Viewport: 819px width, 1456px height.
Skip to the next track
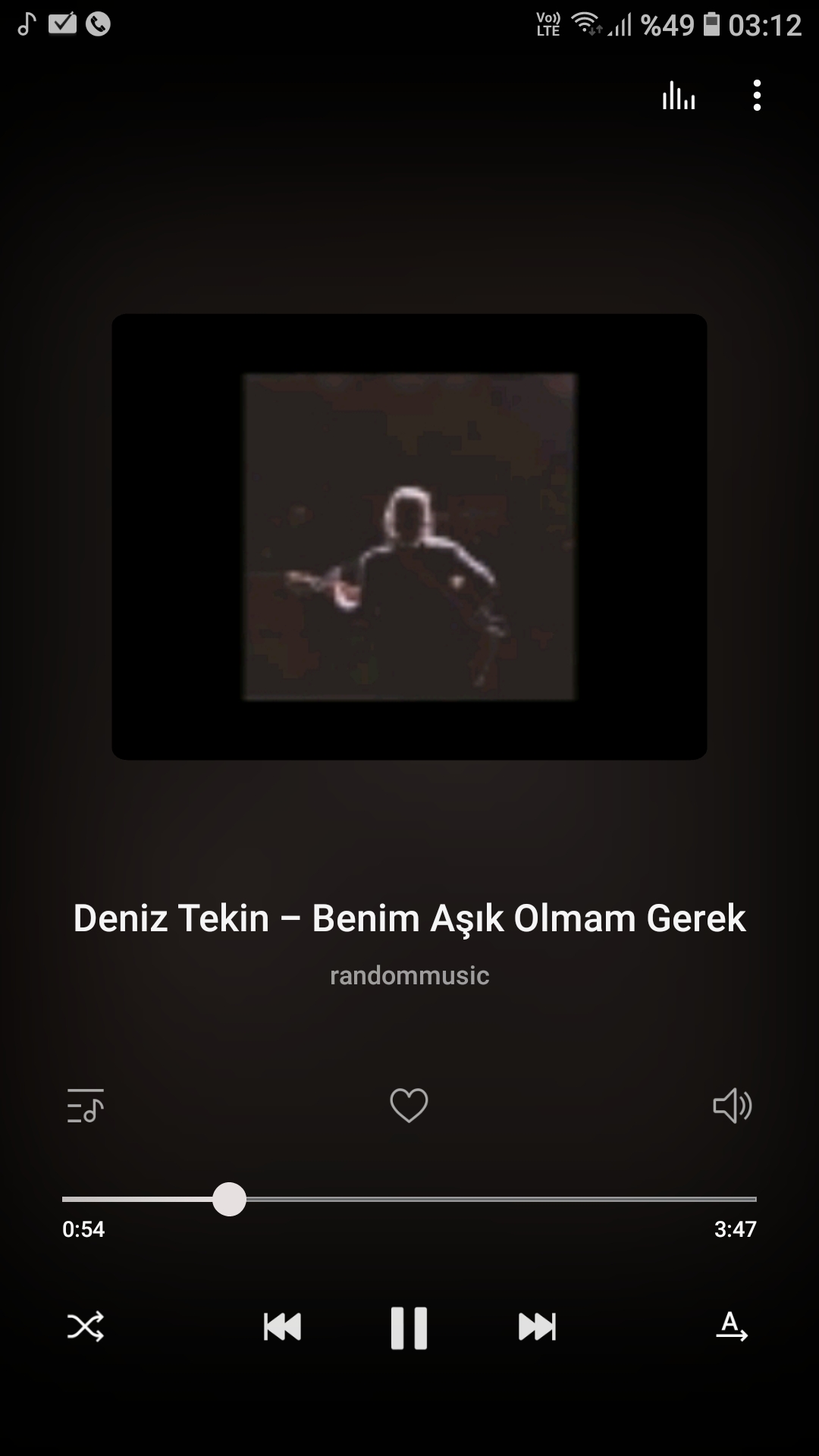point(537,1327)
